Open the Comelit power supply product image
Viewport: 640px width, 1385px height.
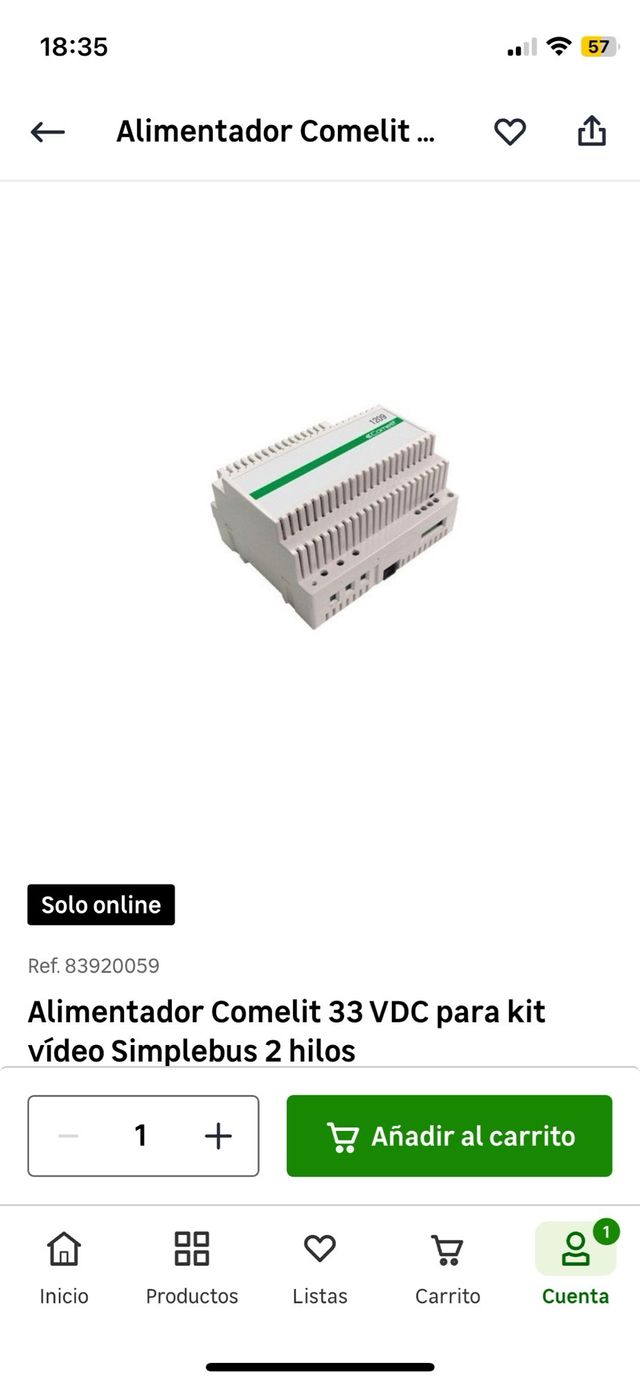(x=334, y=517)
